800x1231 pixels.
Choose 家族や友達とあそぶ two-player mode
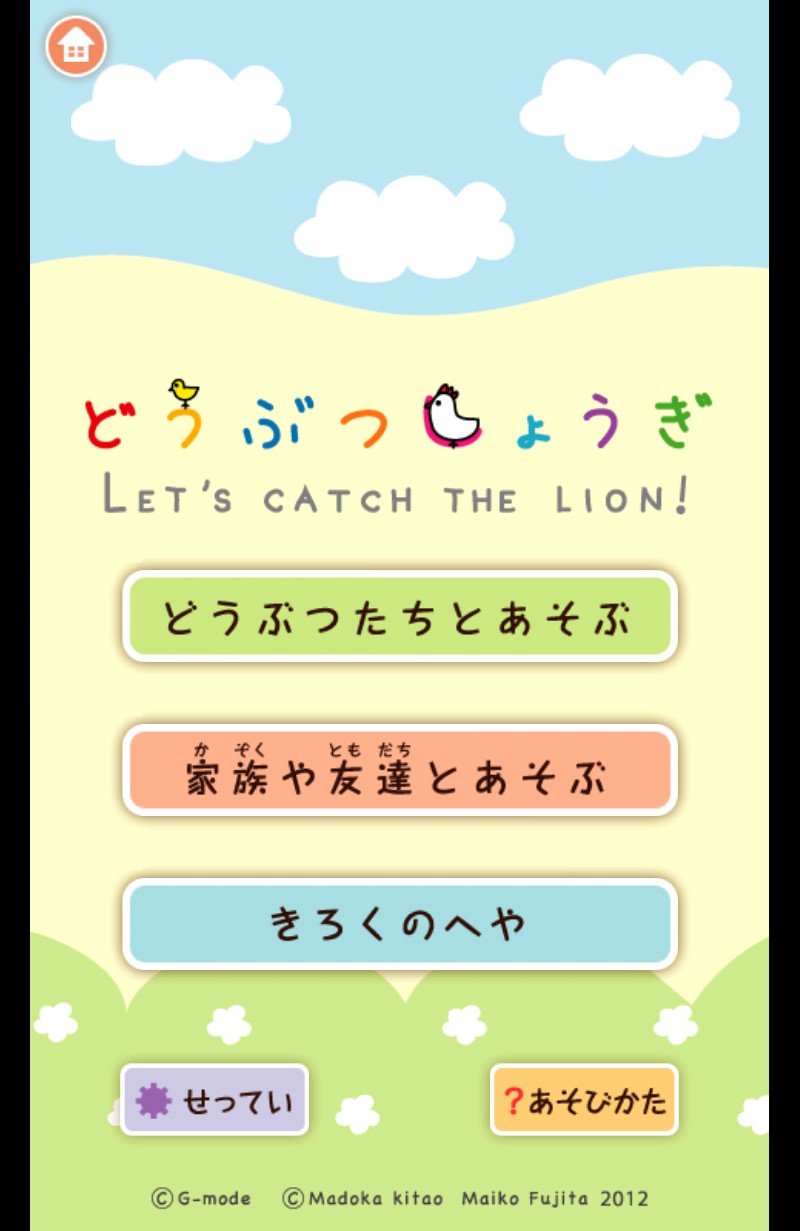pos(400,771)
